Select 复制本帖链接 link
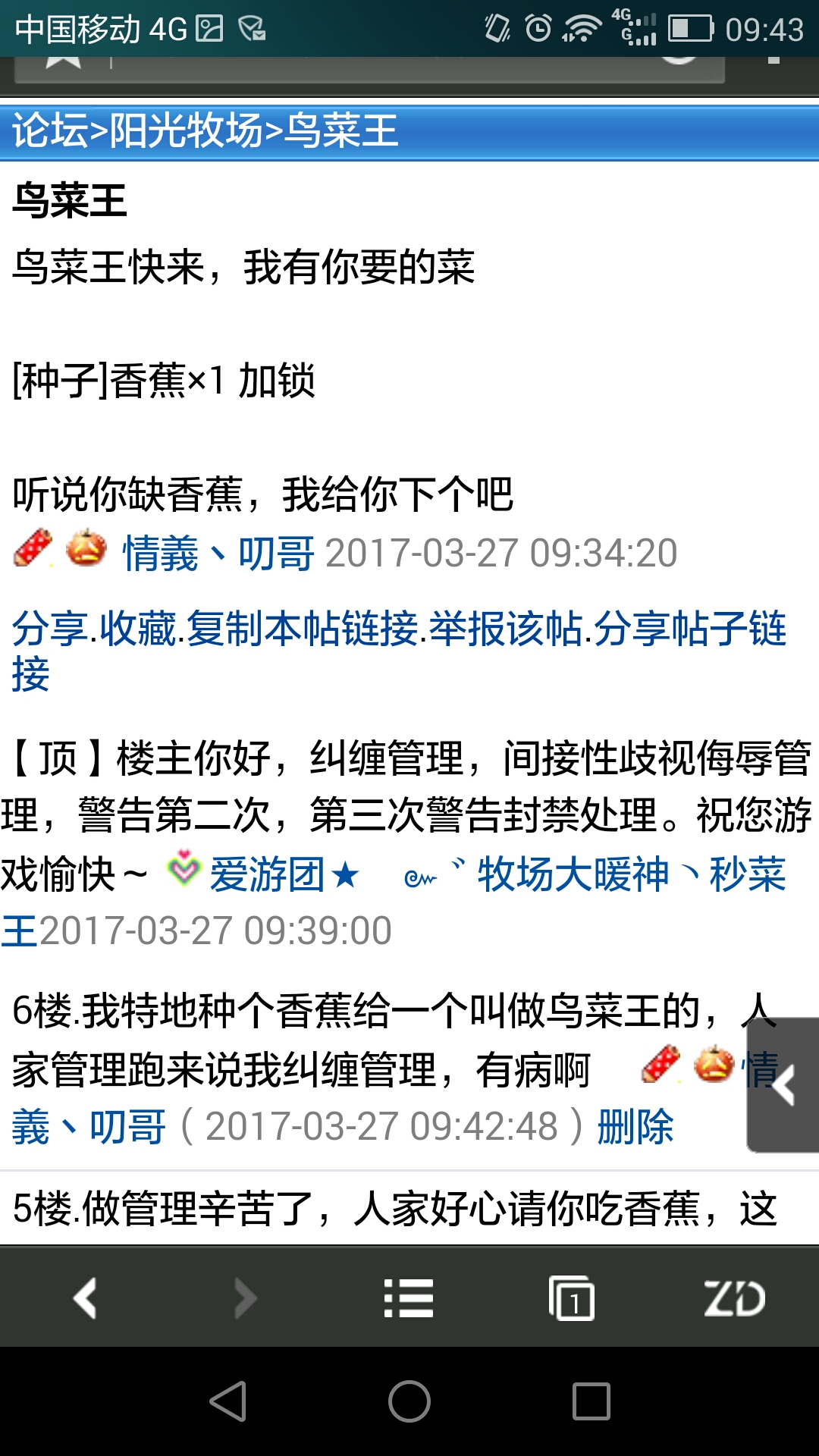Screen dimensions: 819x1456 coord(303,629)
